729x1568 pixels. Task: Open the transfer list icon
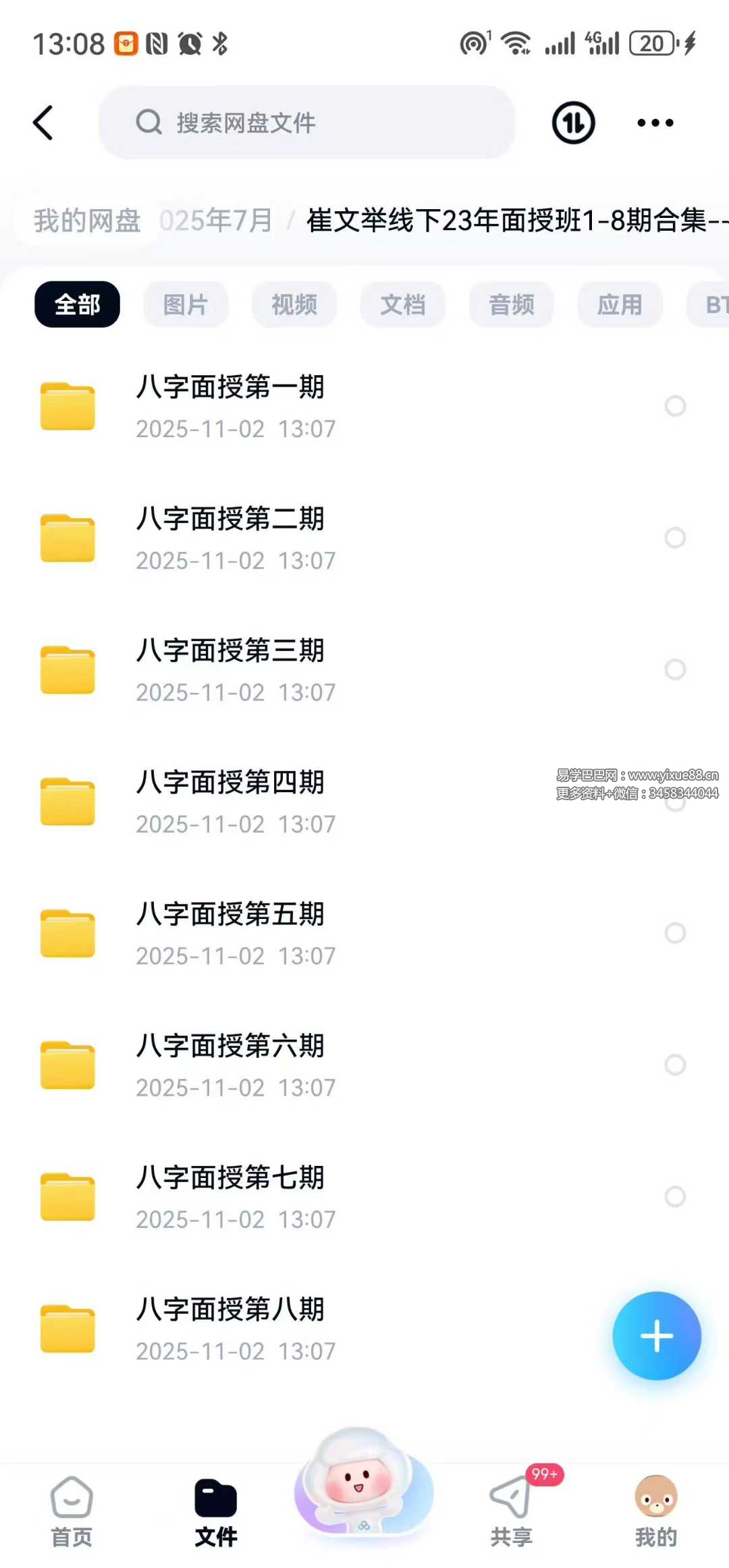(573, 123)
